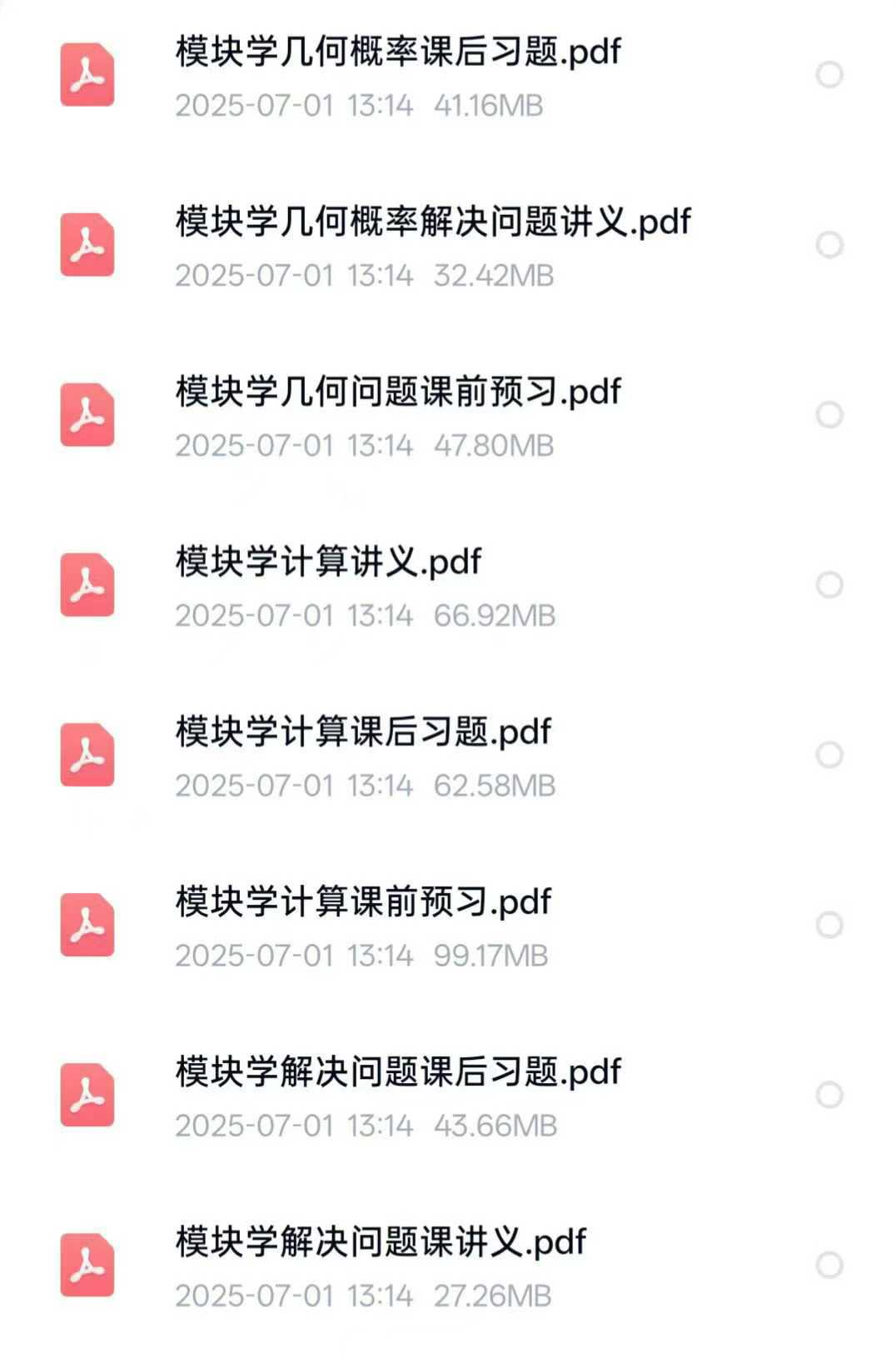
Task: Tick the circle beside 模块学几何问题课前预习.pdf
Action: point(828,412)
